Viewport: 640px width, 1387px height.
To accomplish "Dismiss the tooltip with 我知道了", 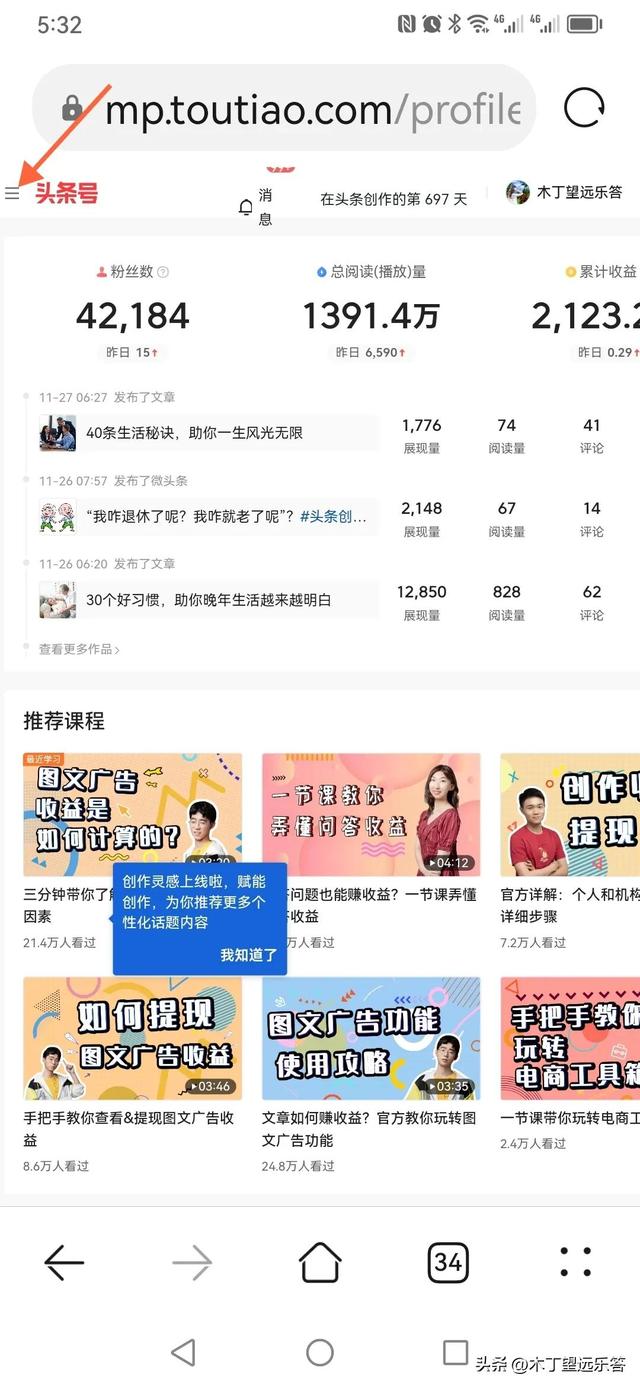I will pyautogui.click(x=248, y=955).
